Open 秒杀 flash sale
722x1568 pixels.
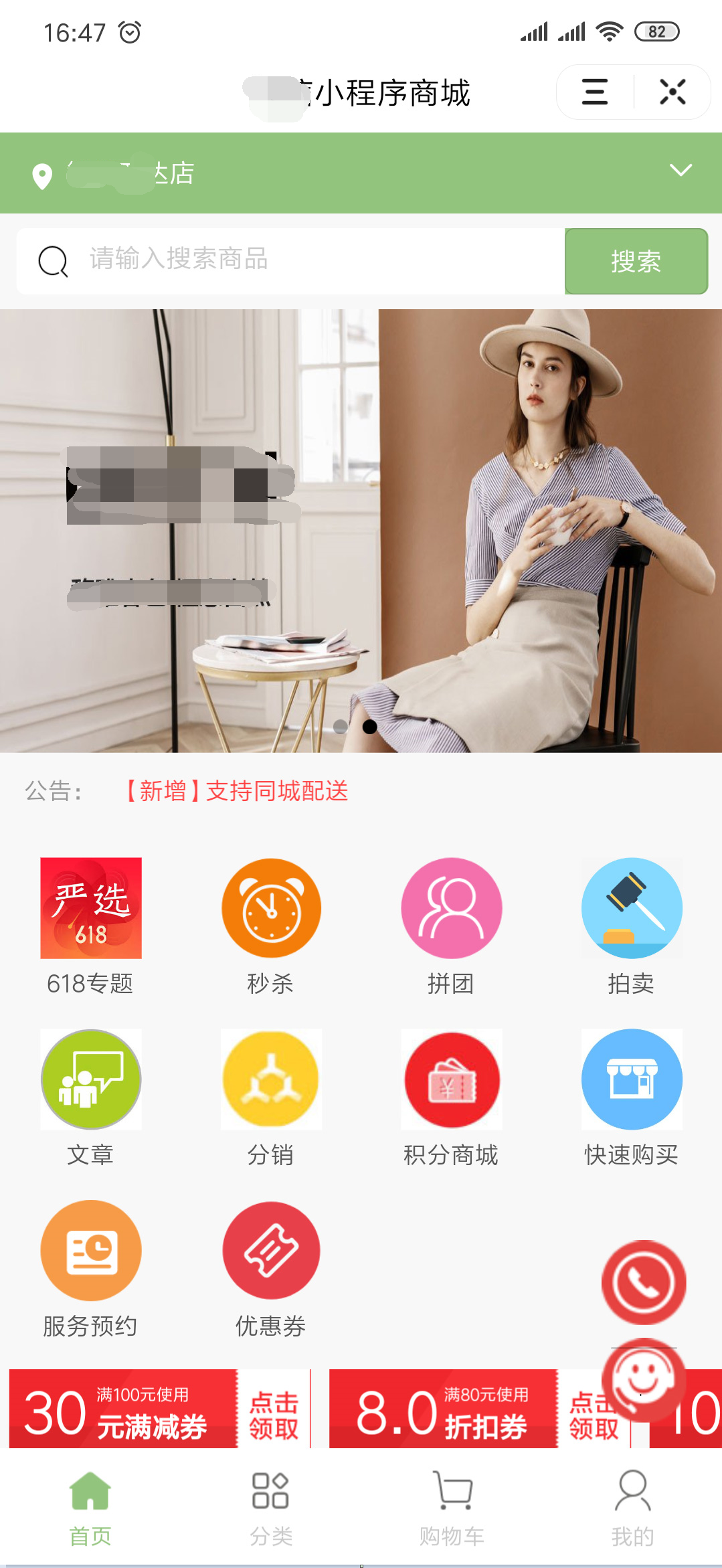[271, 925]
